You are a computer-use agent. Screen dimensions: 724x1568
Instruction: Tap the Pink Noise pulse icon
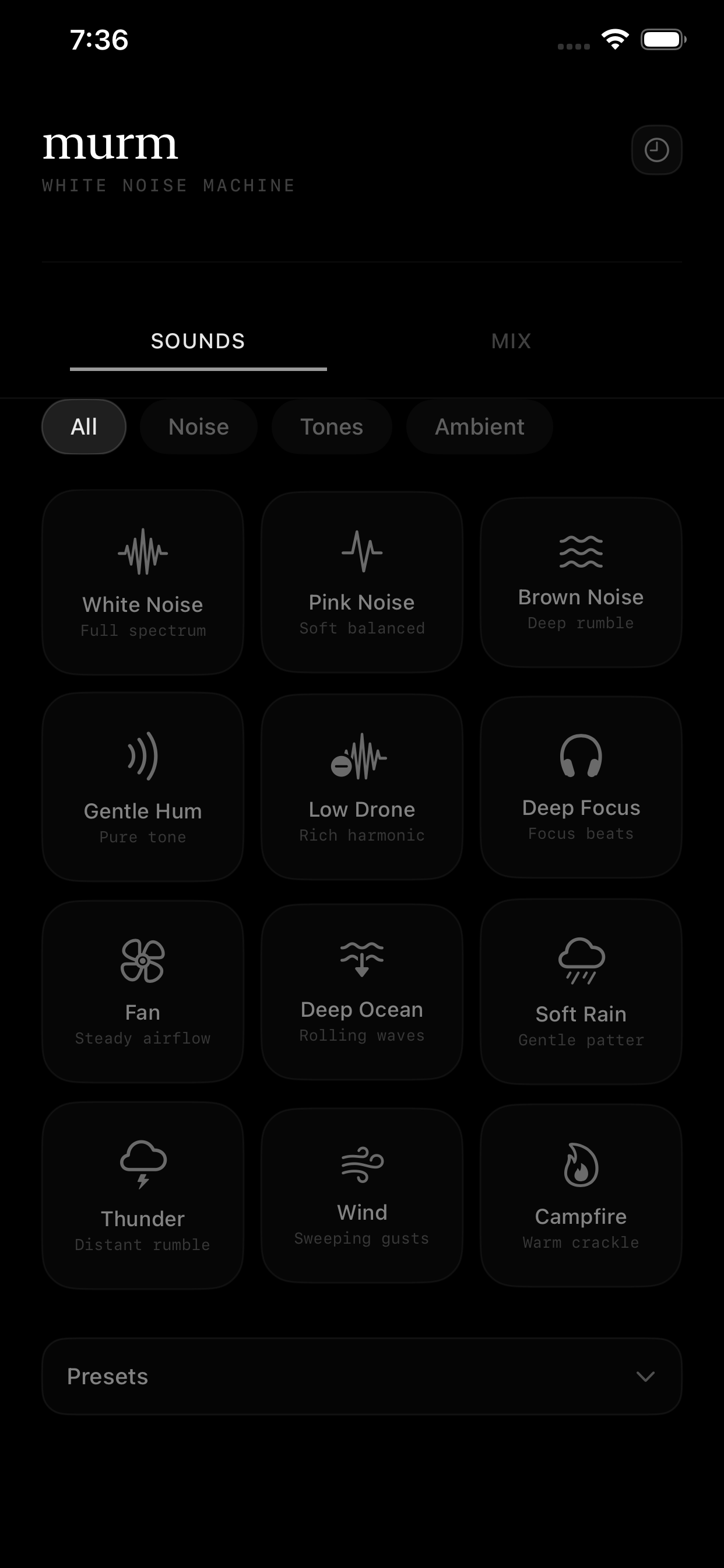point(361,551)
